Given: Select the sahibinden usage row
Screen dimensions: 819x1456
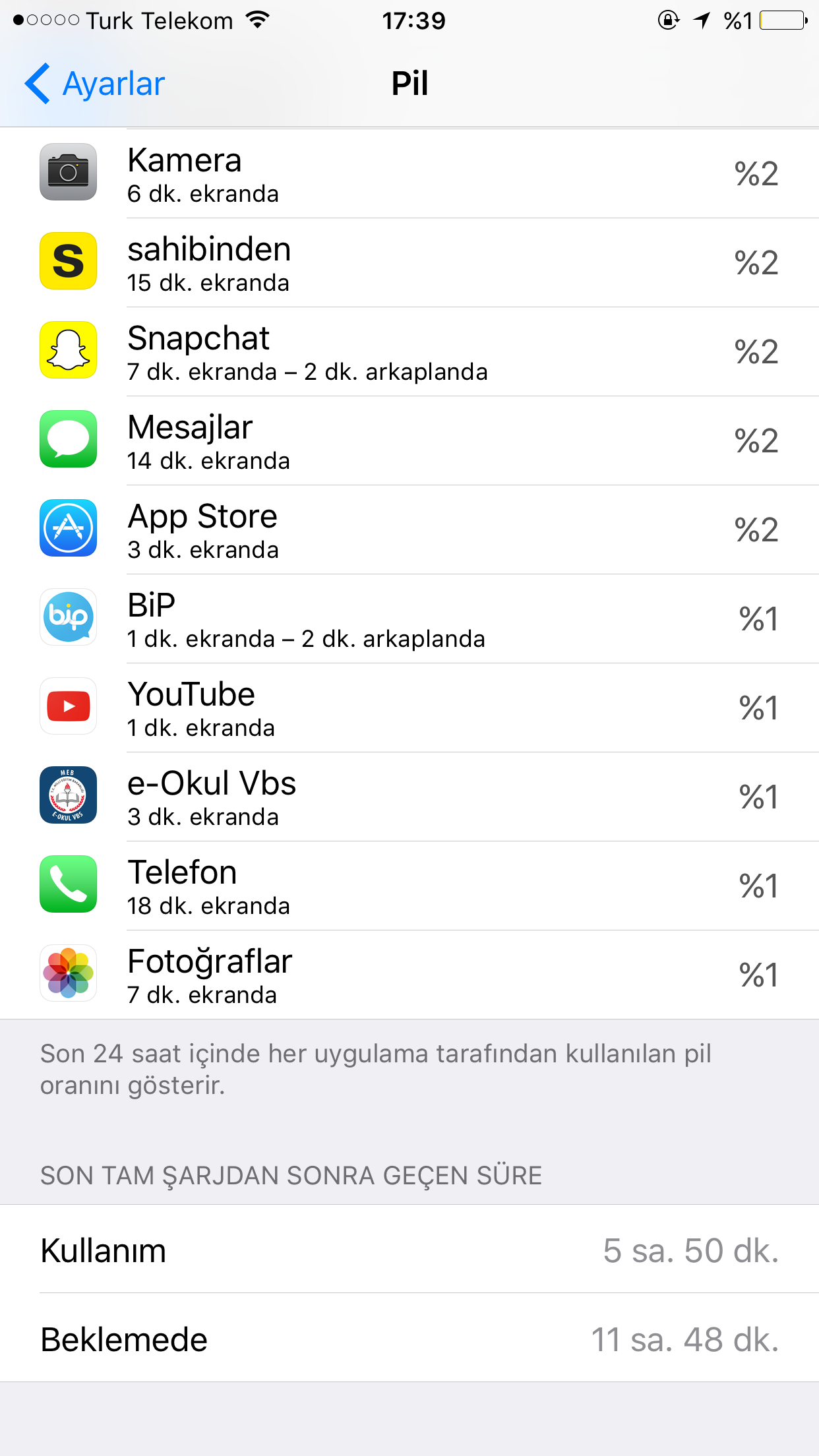Looking at the screenshot, I should (409, 263).
